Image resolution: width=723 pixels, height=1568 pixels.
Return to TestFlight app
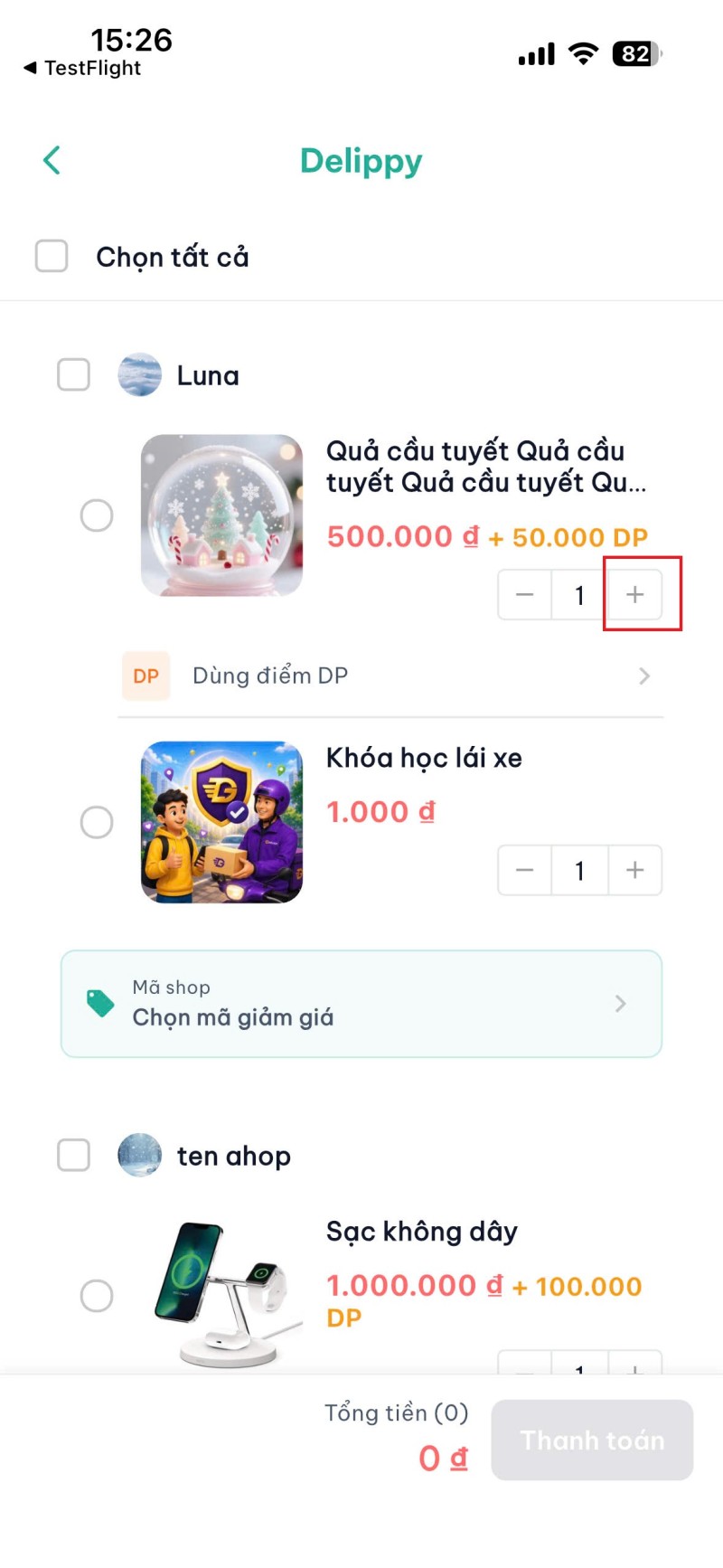coord(82,68)
